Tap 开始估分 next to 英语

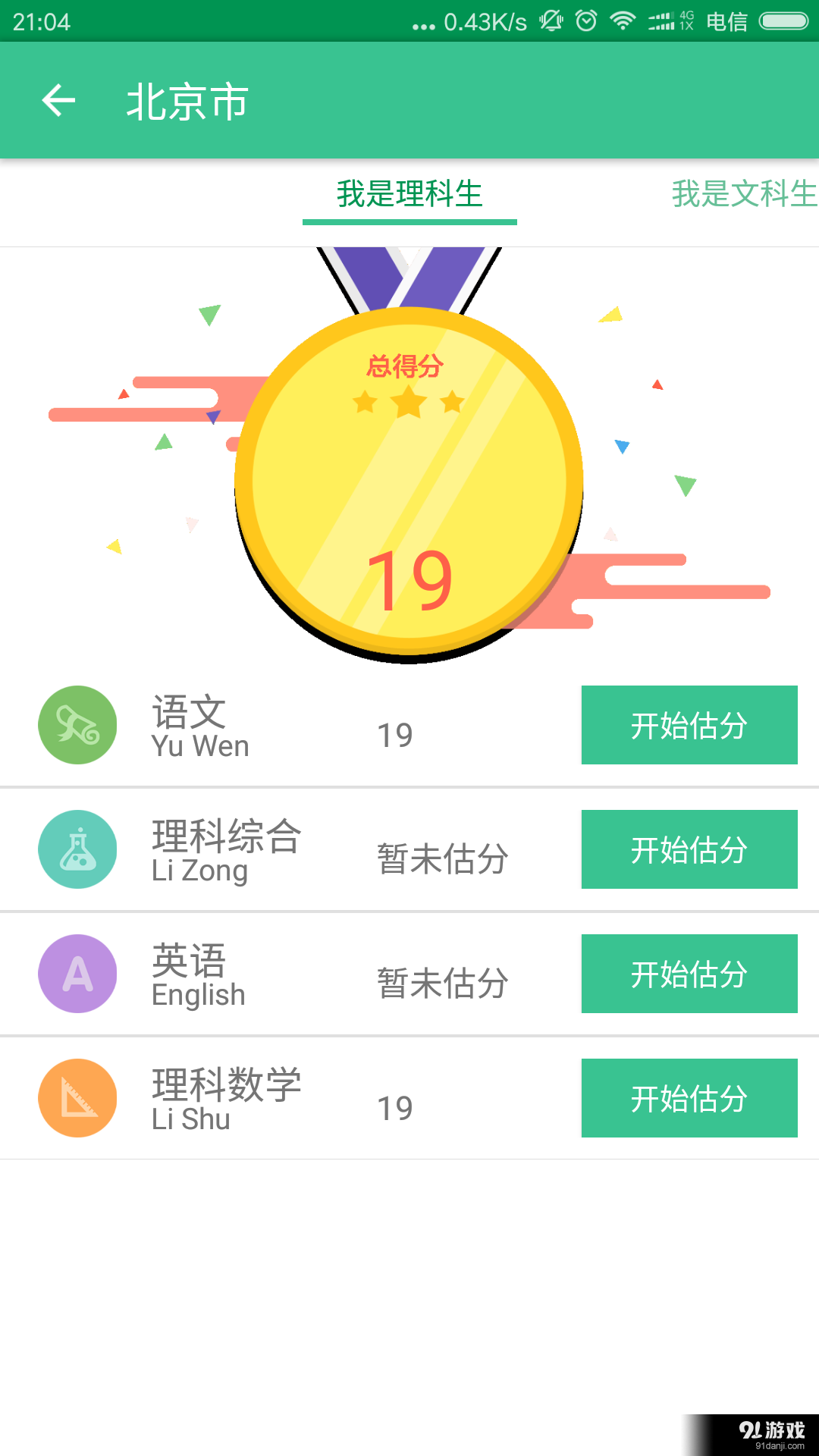coord(689,974)
